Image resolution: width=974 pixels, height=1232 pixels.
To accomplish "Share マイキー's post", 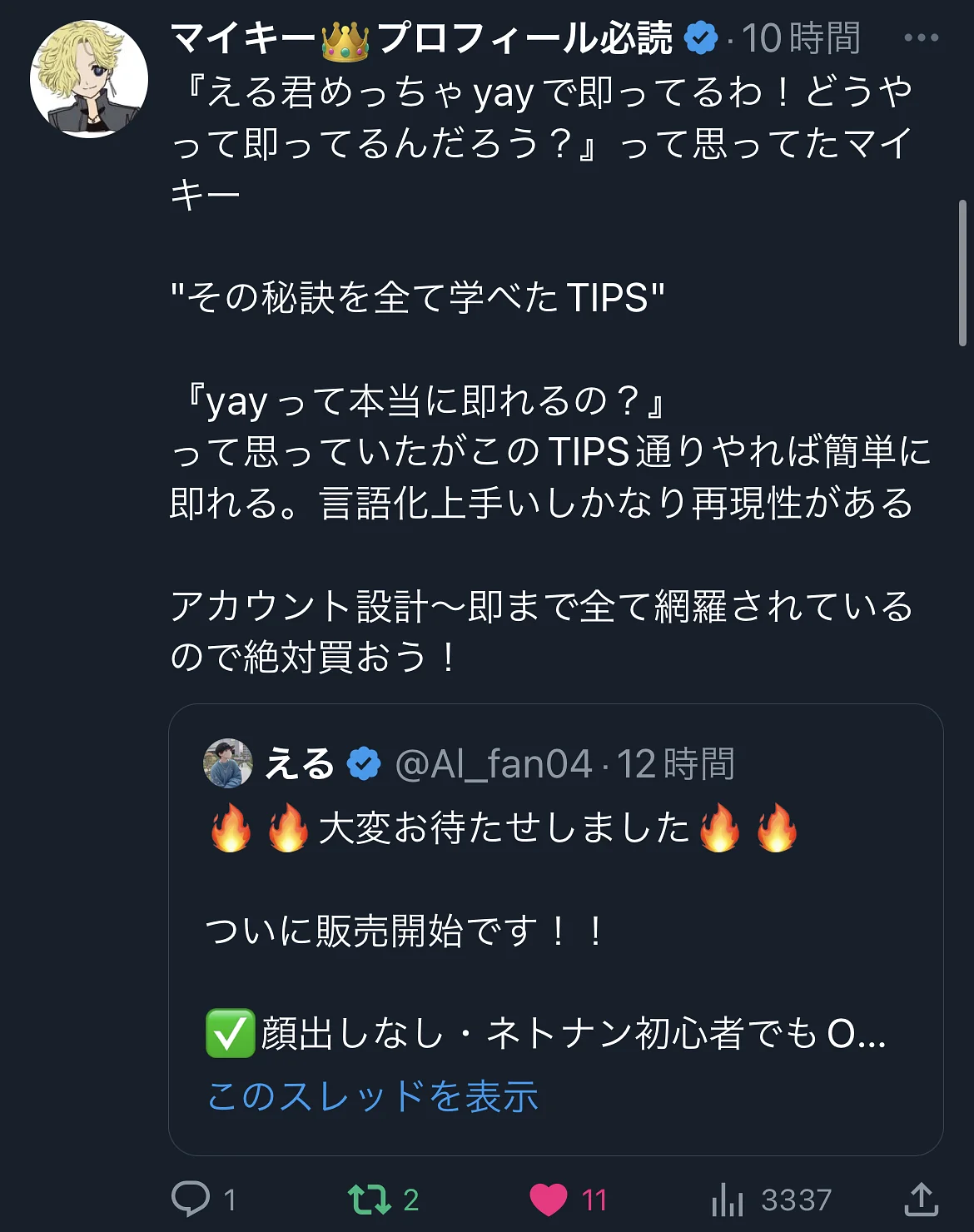I will [921, 1199].
